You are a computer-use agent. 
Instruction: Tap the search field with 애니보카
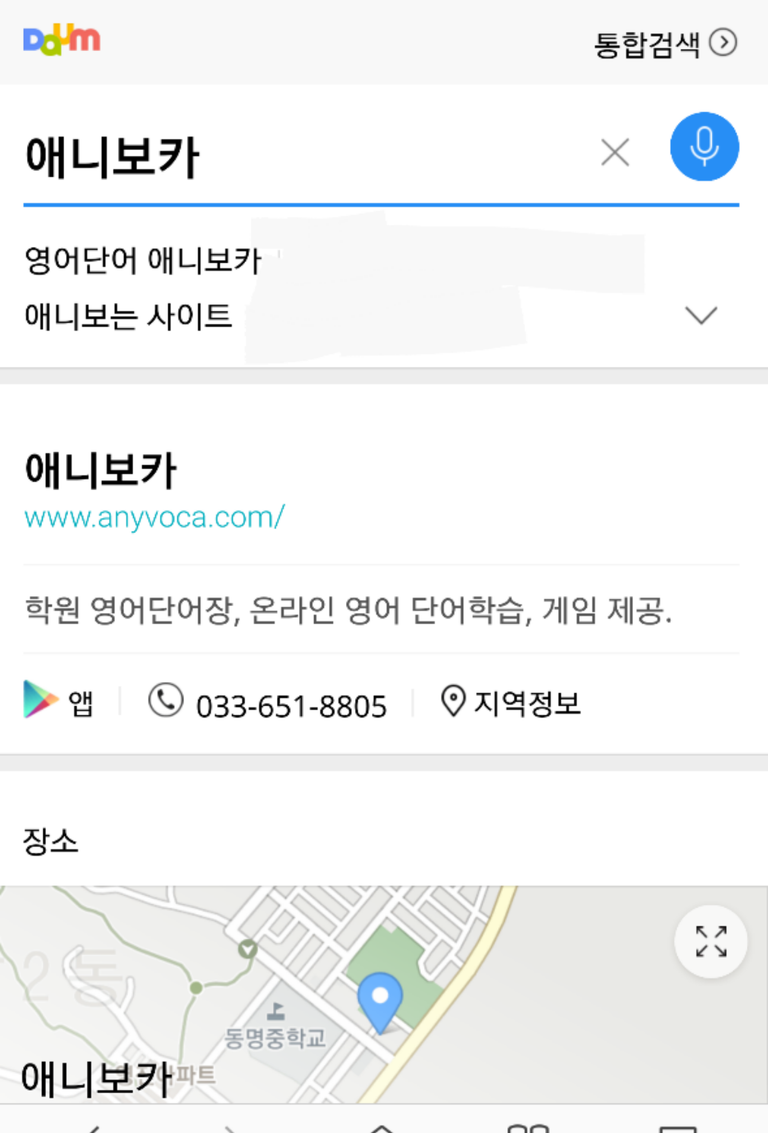click(x=300, y=156)
